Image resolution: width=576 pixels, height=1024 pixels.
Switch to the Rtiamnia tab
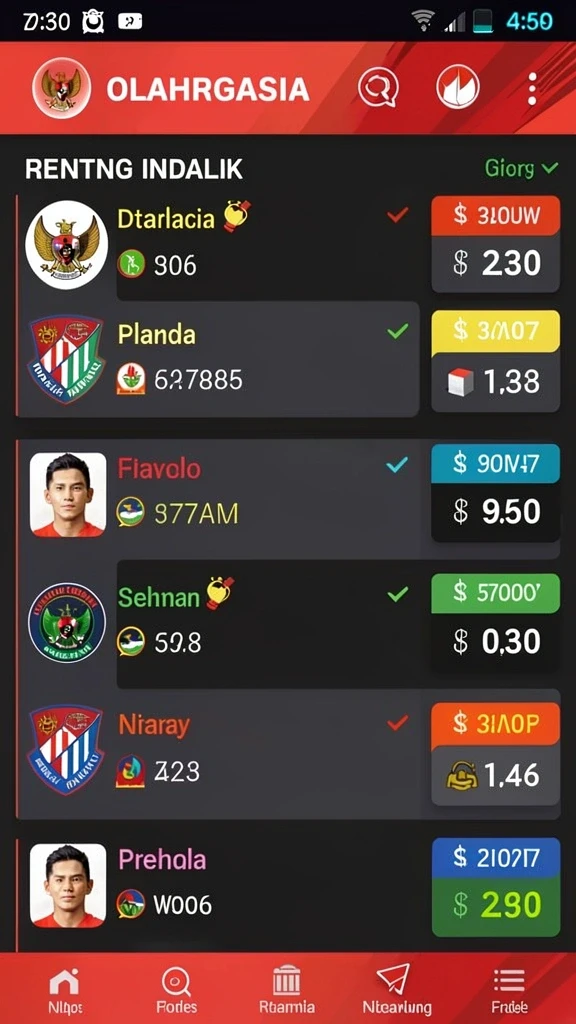pos(287,989)
